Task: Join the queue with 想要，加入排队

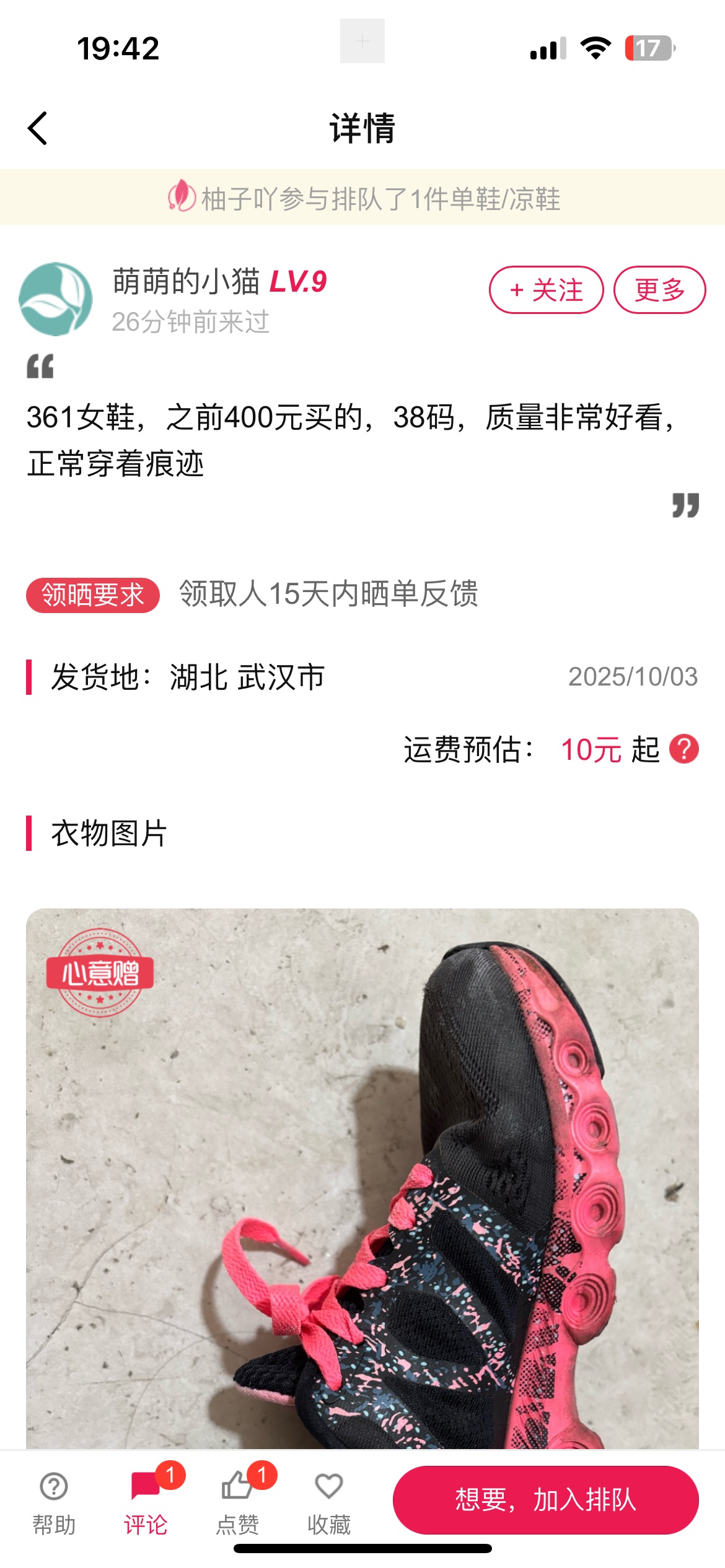Action: click(545, 1500)
